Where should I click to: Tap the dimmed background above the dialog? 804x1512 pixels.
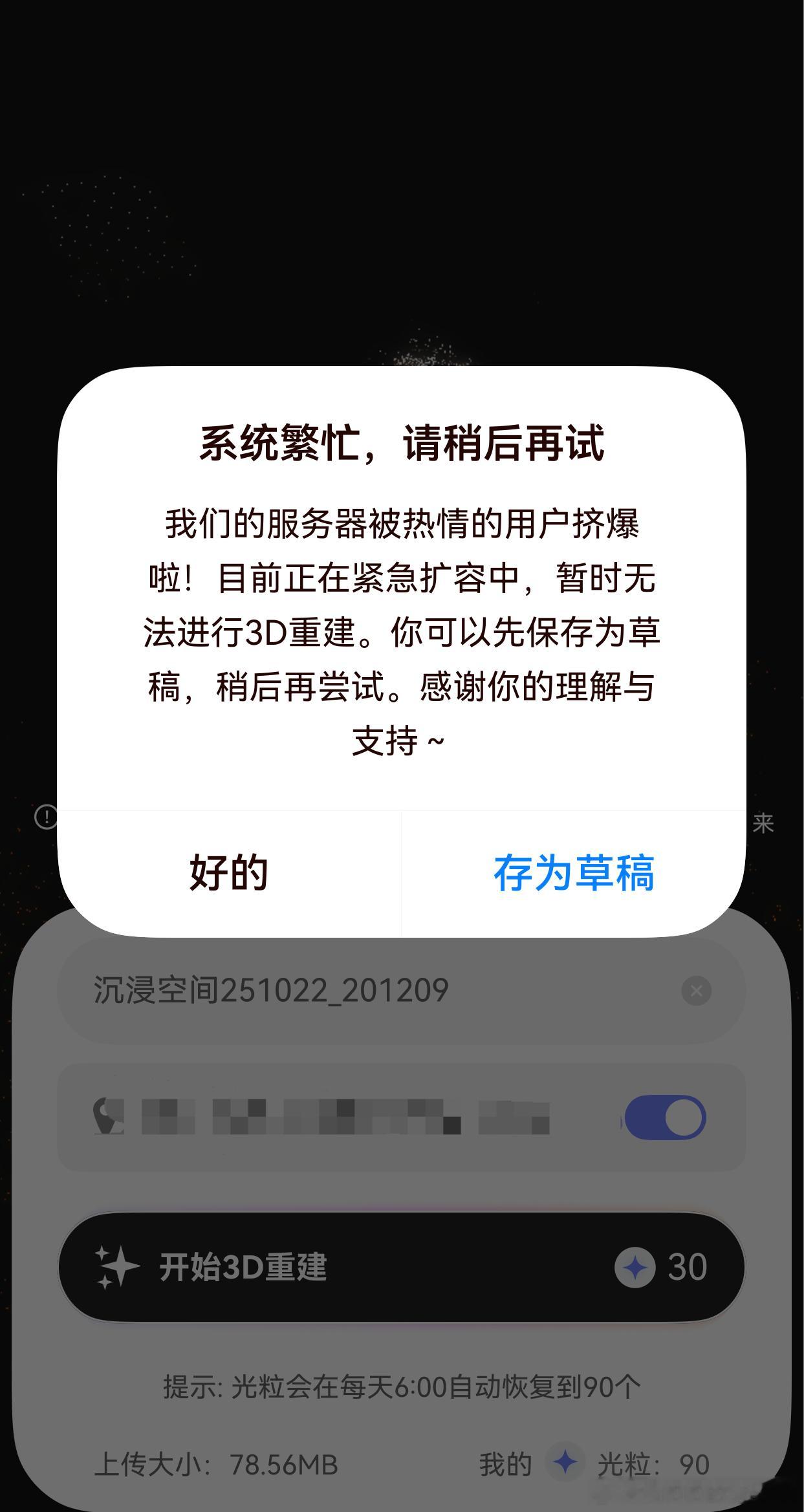click(x=402, y=194)
